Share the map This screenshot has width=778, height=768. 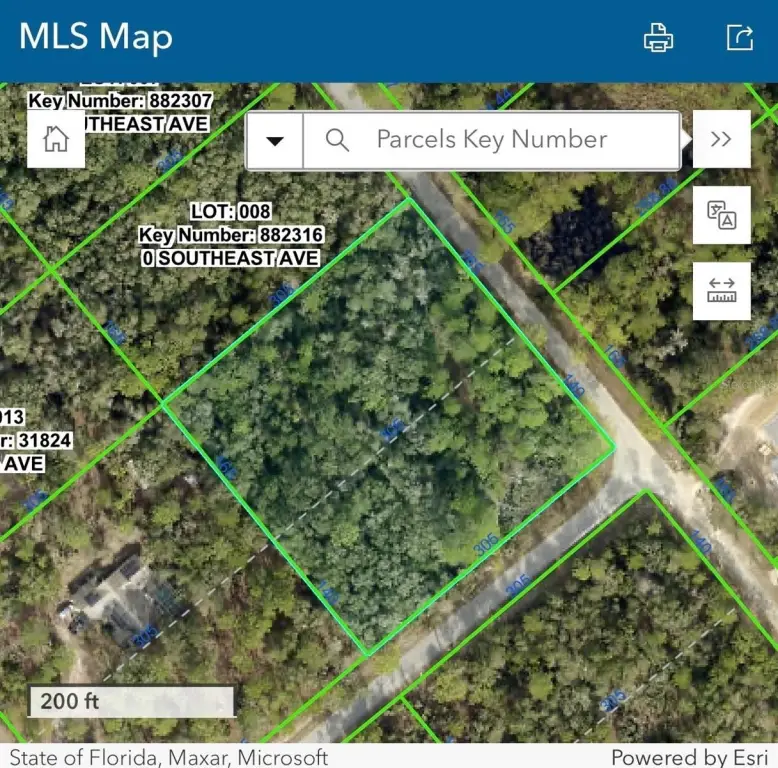click(739, 38)
